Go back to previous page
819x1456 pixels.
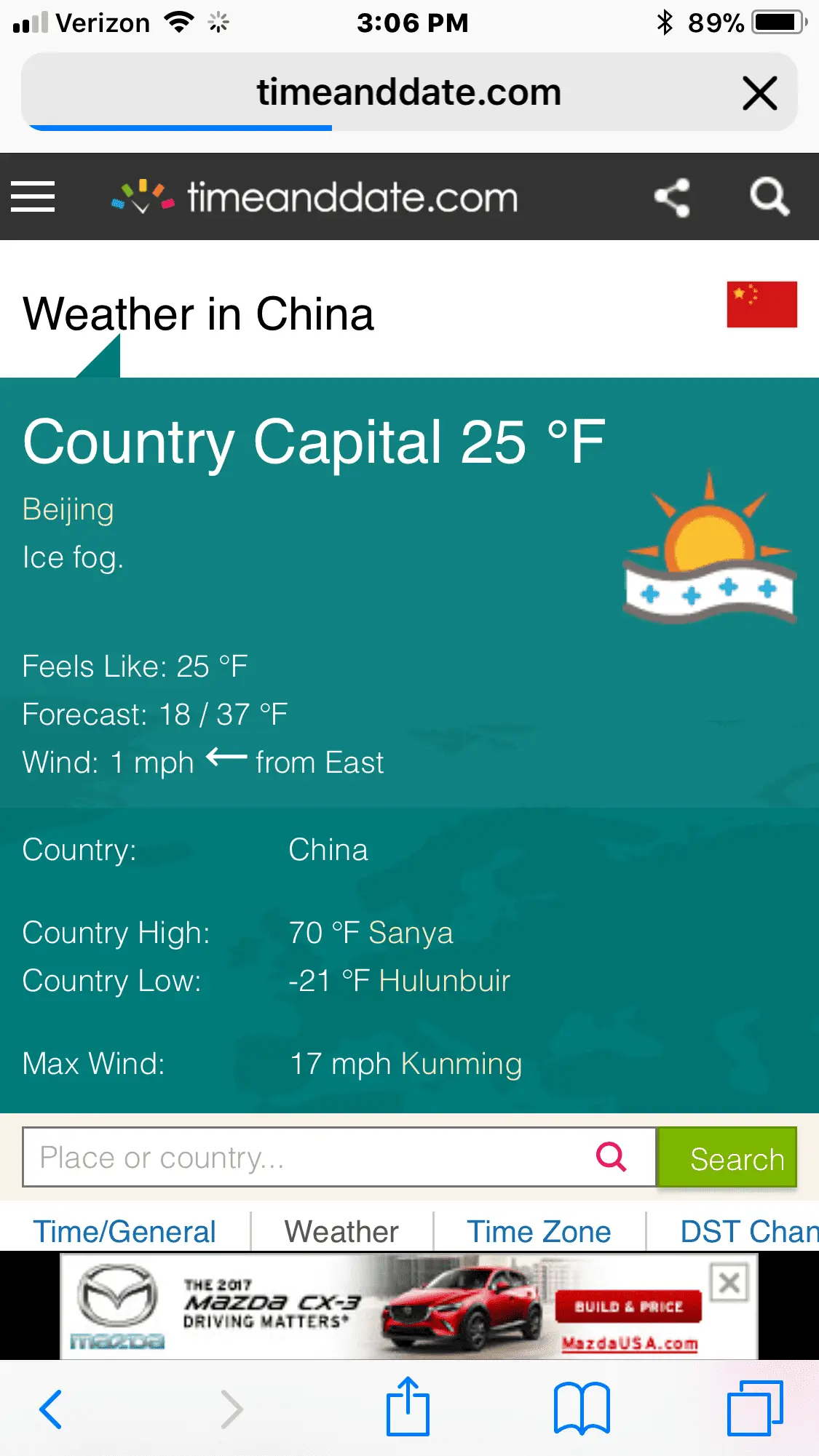coord(50,1409)
